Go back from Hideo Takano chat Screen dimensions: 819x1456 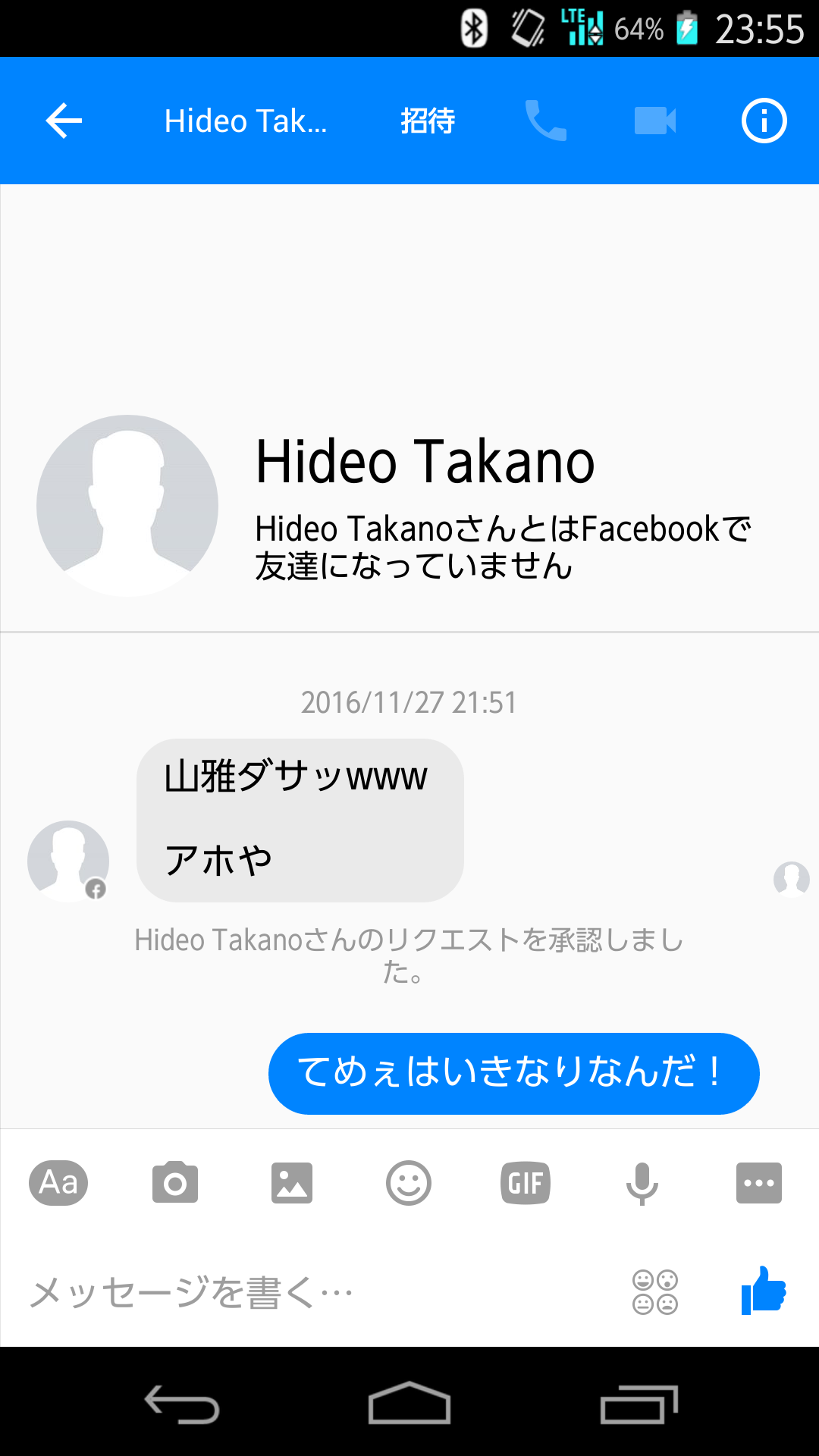(x=64, y=121)
